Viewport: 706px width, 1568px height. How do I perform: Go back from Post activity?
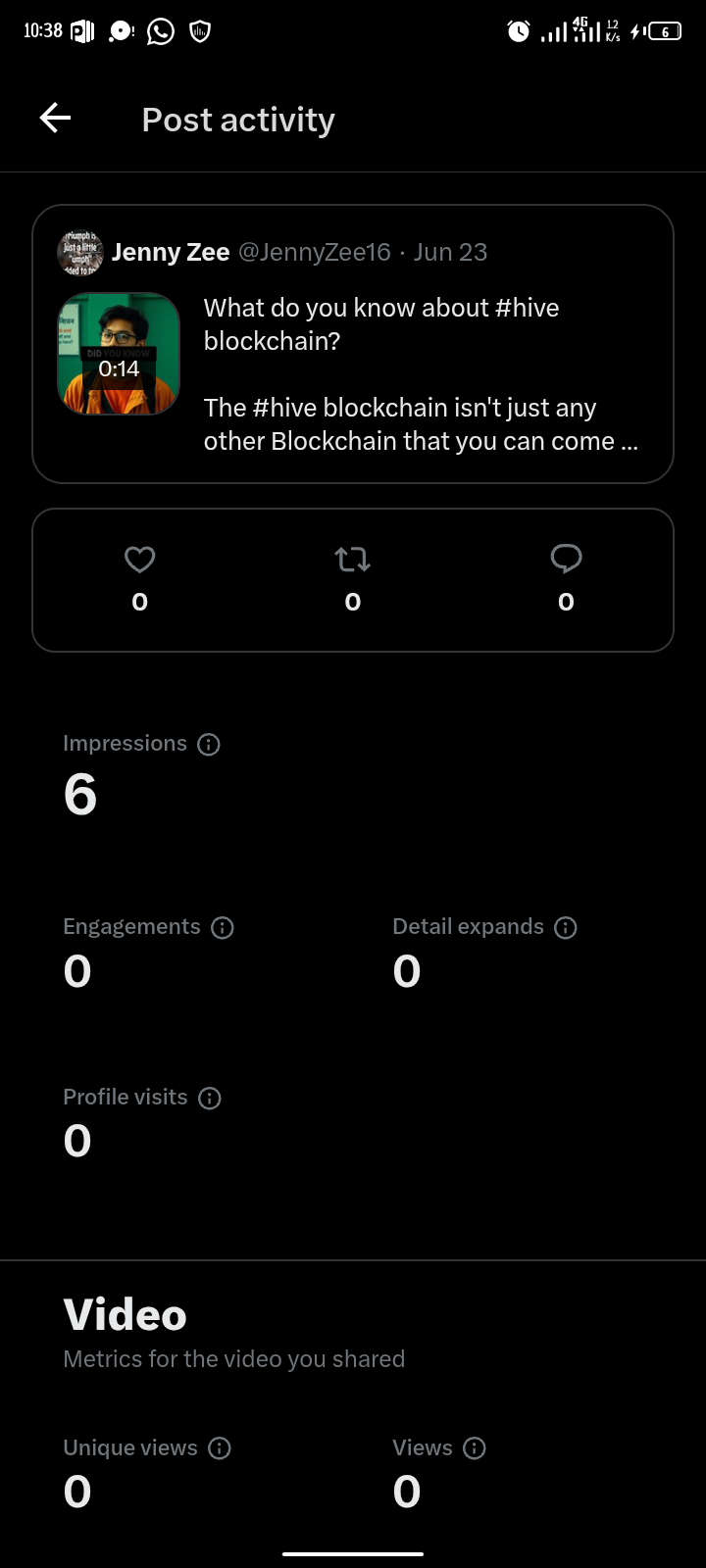click(55, 119)
